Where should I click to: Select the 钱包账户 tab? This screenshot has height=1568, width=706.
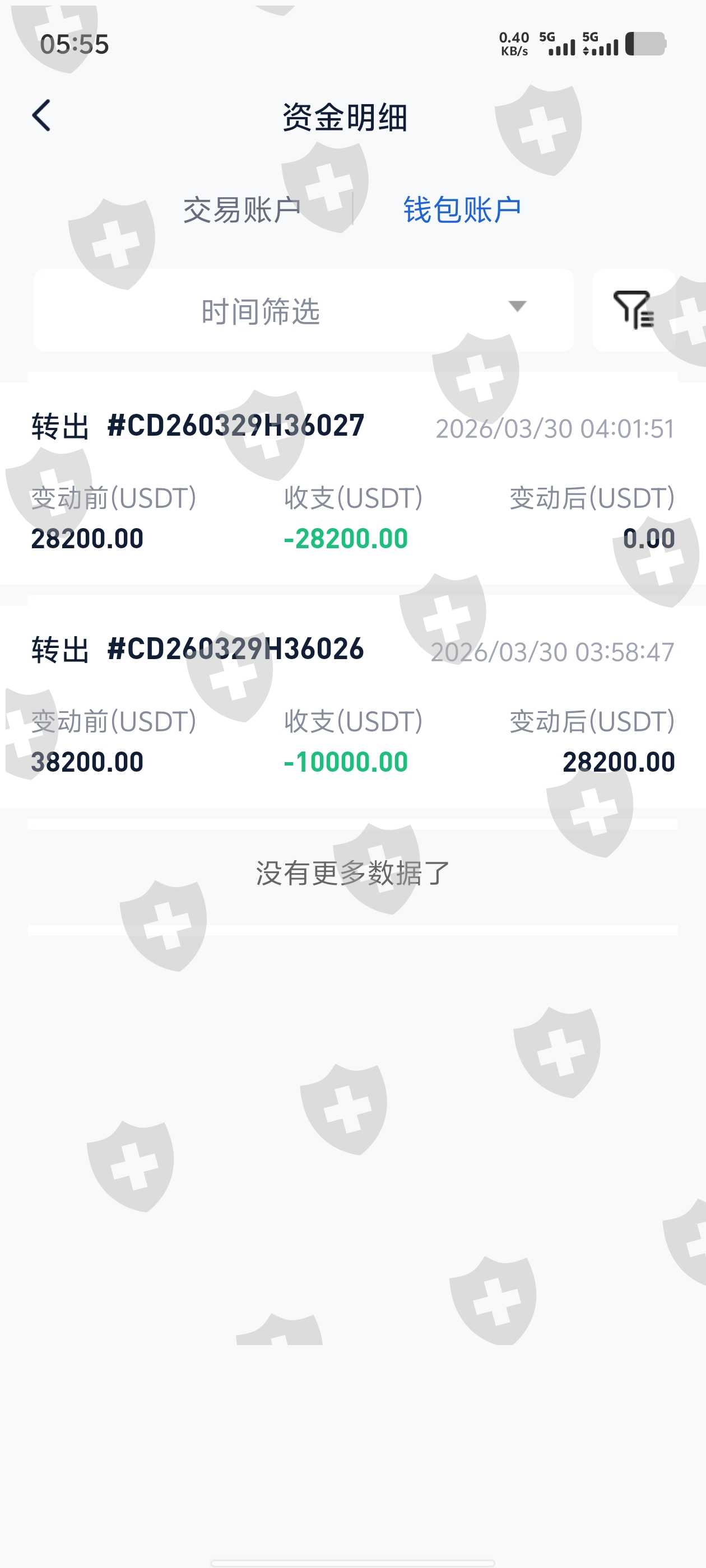point(462,210)
